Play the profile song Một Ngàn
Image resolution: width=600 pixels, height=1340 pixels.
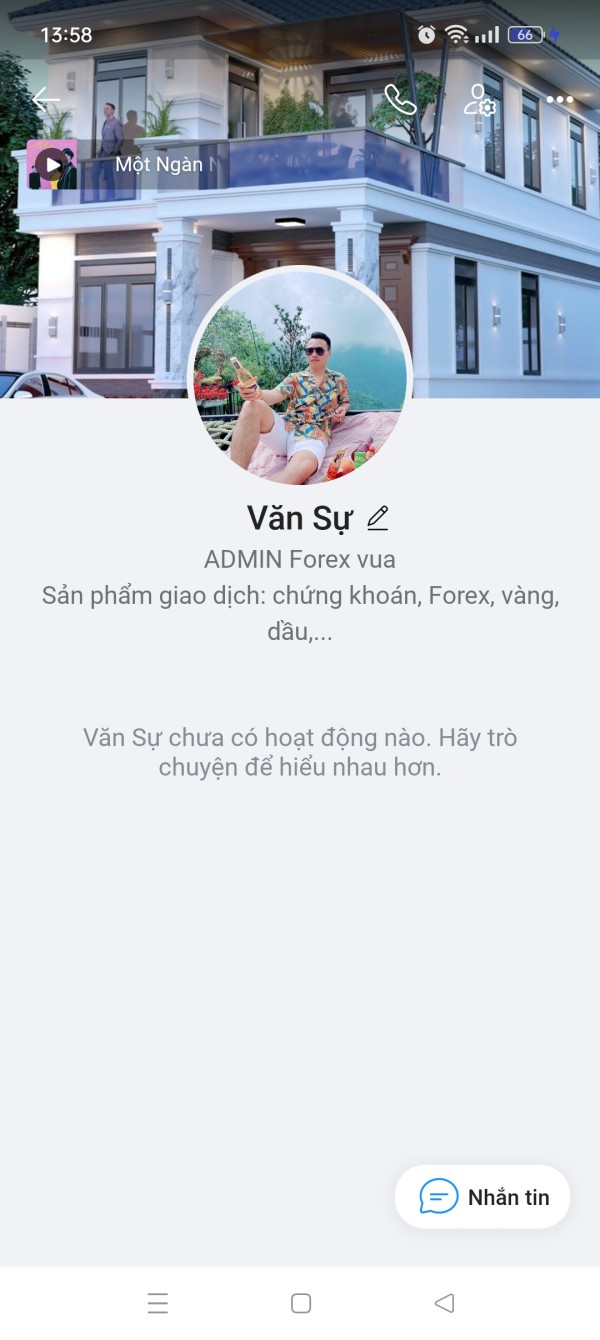coord(52,164)
